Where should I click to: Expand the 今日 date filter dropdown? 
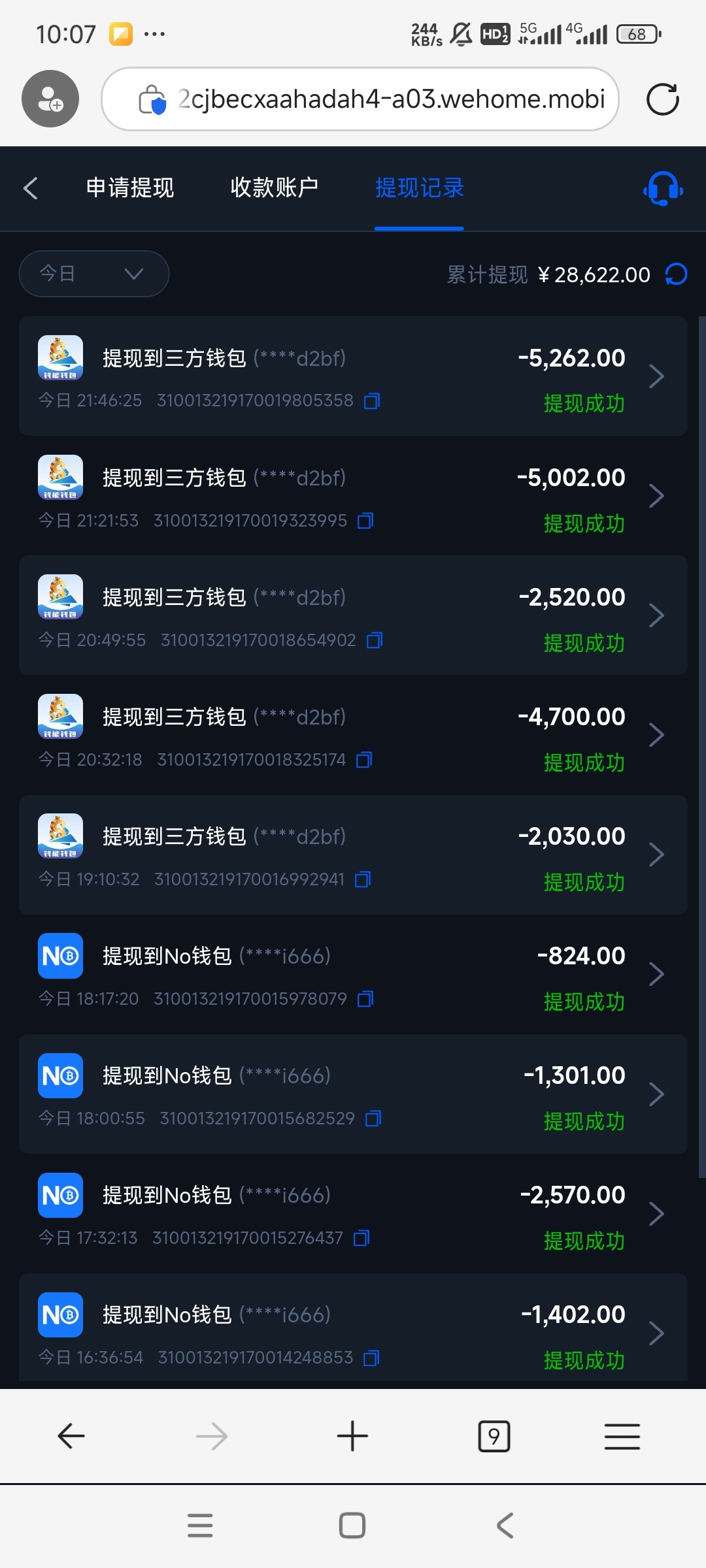point(93,274)
